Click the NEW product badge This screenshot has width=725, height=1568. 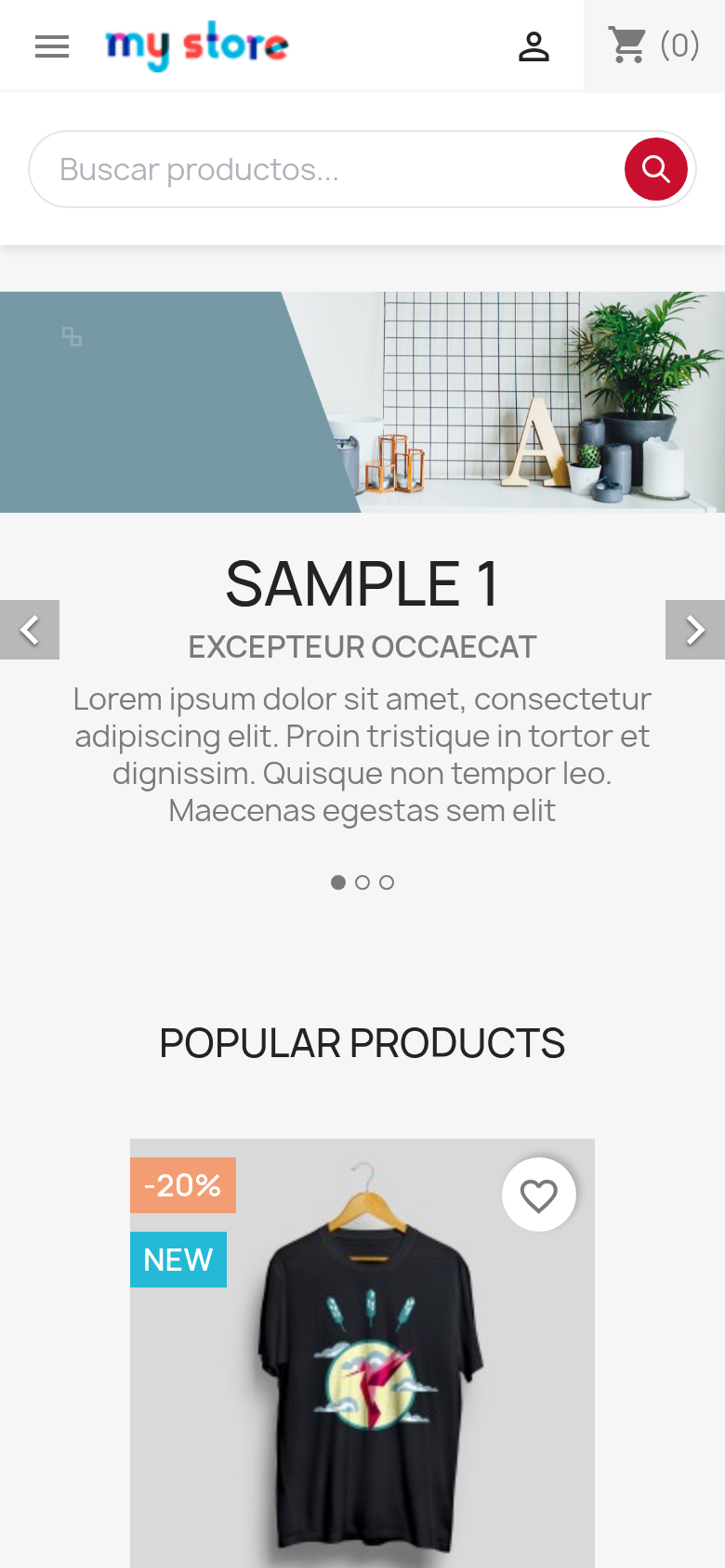pos(178,1259)
